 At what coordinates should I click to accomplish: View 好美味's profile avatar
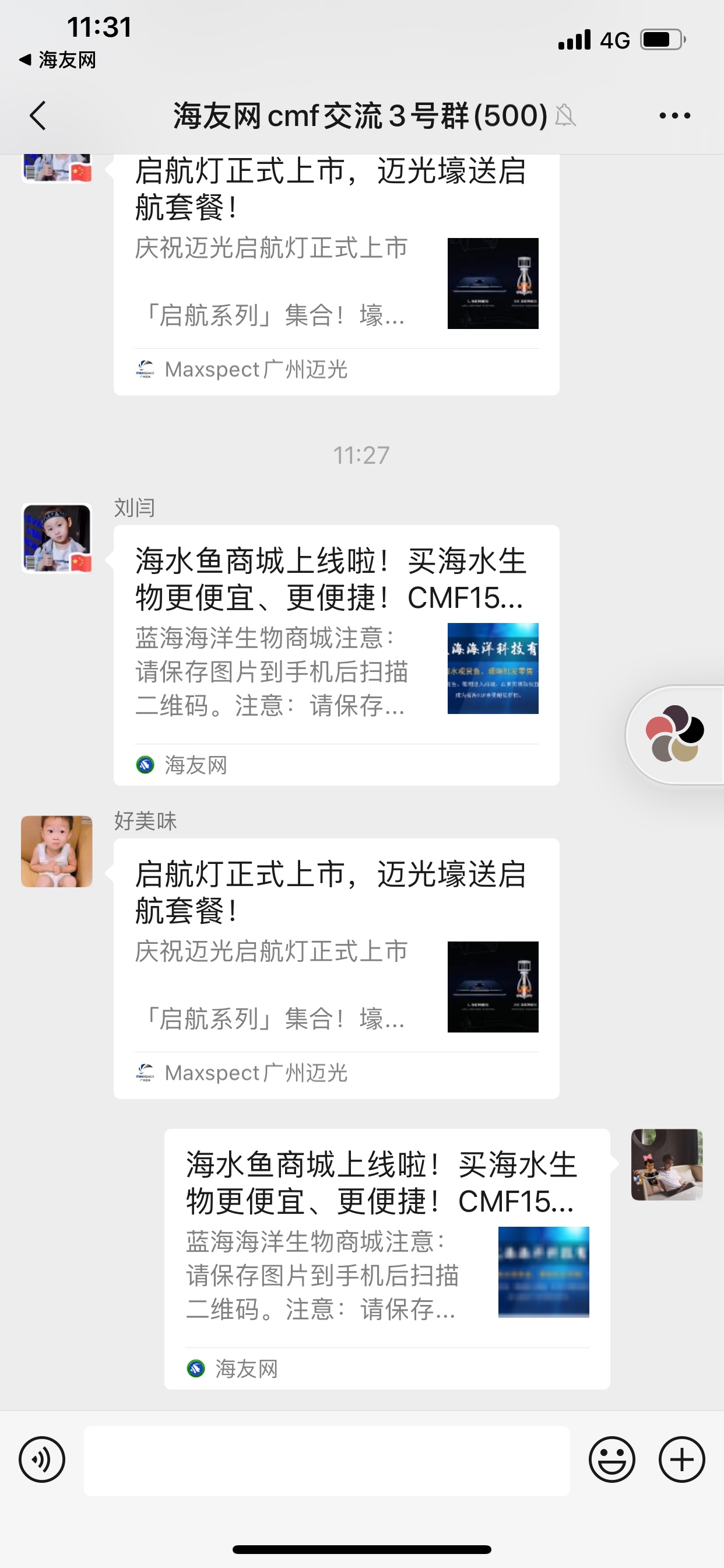point(57,851)
